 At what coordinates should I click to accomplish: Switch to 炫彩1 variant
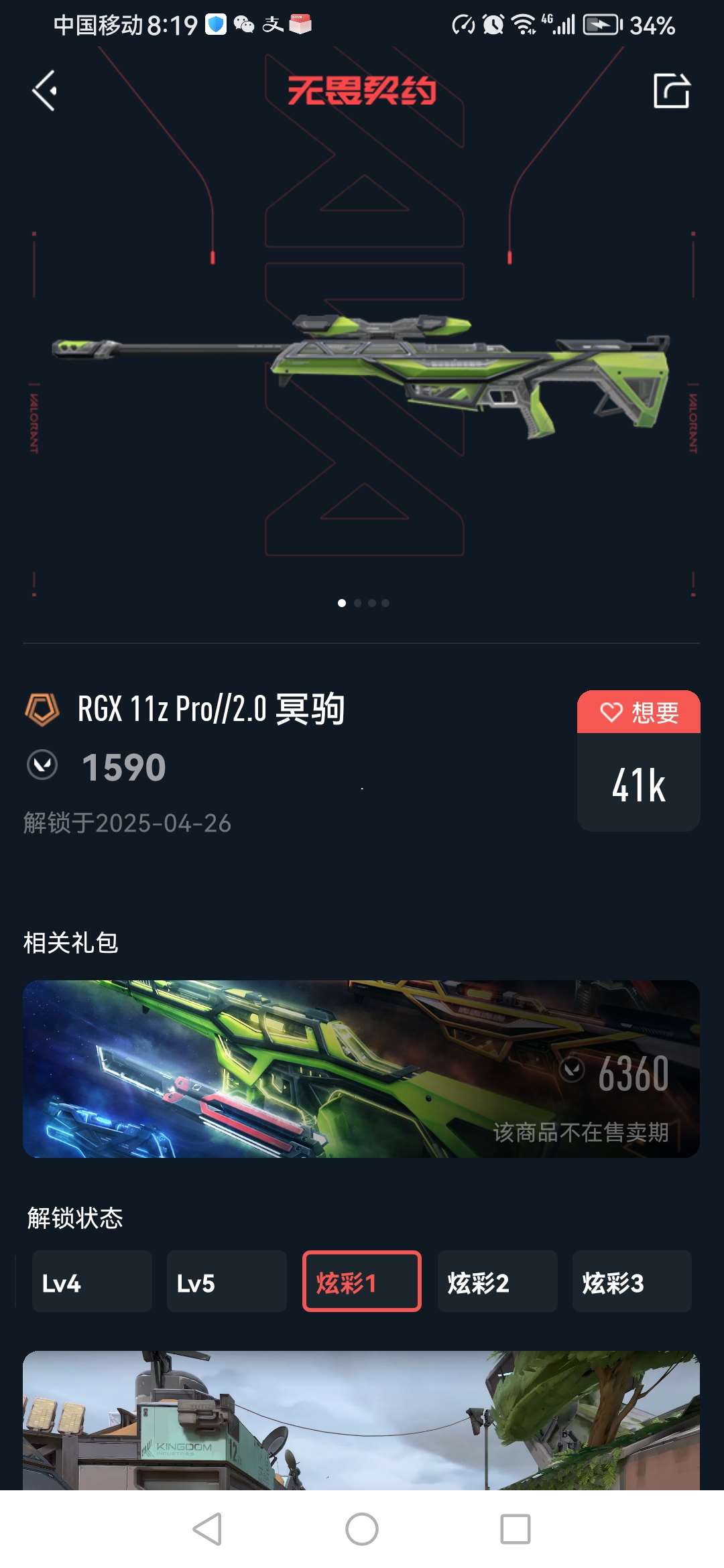(x=362, y=1281)
